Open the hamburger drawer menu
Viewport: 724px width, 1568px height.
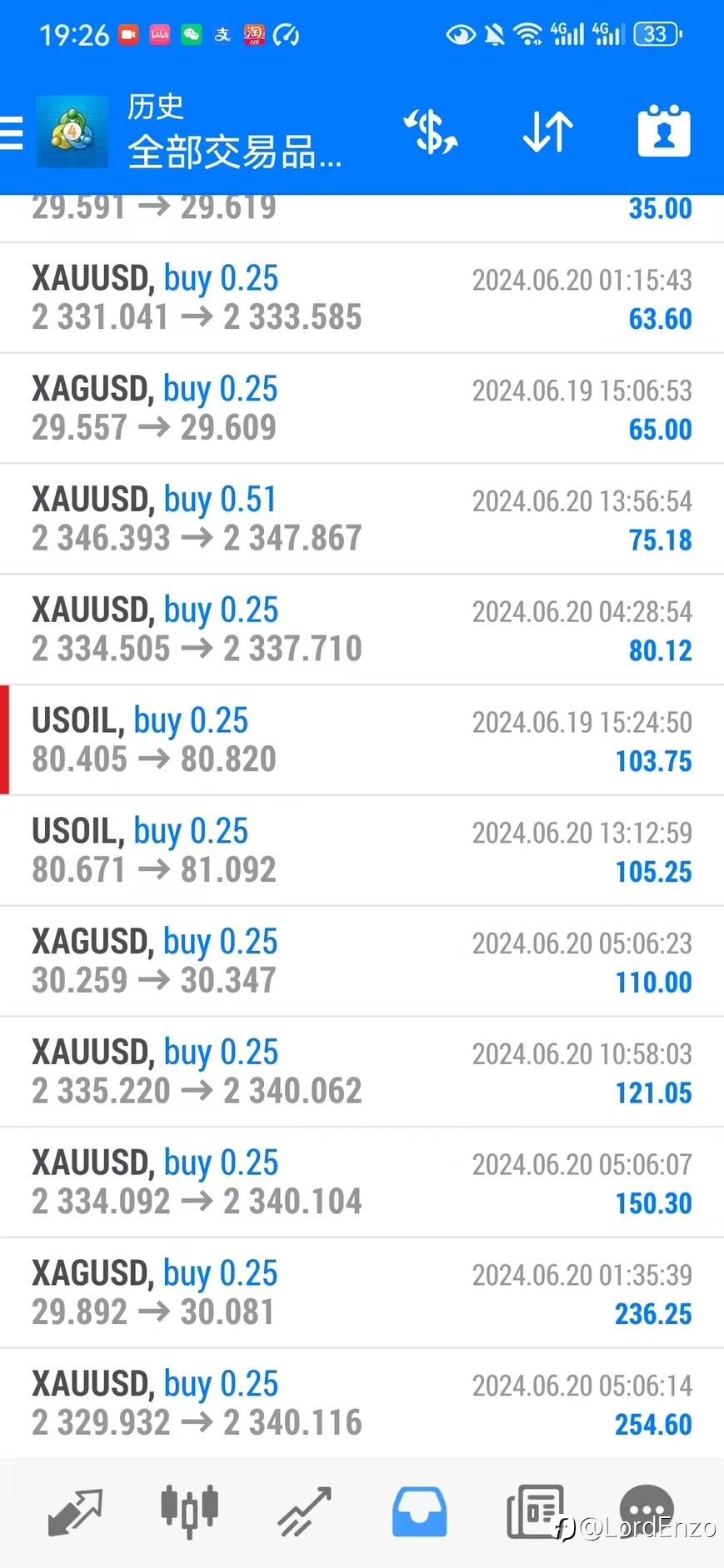click(12, 132)
